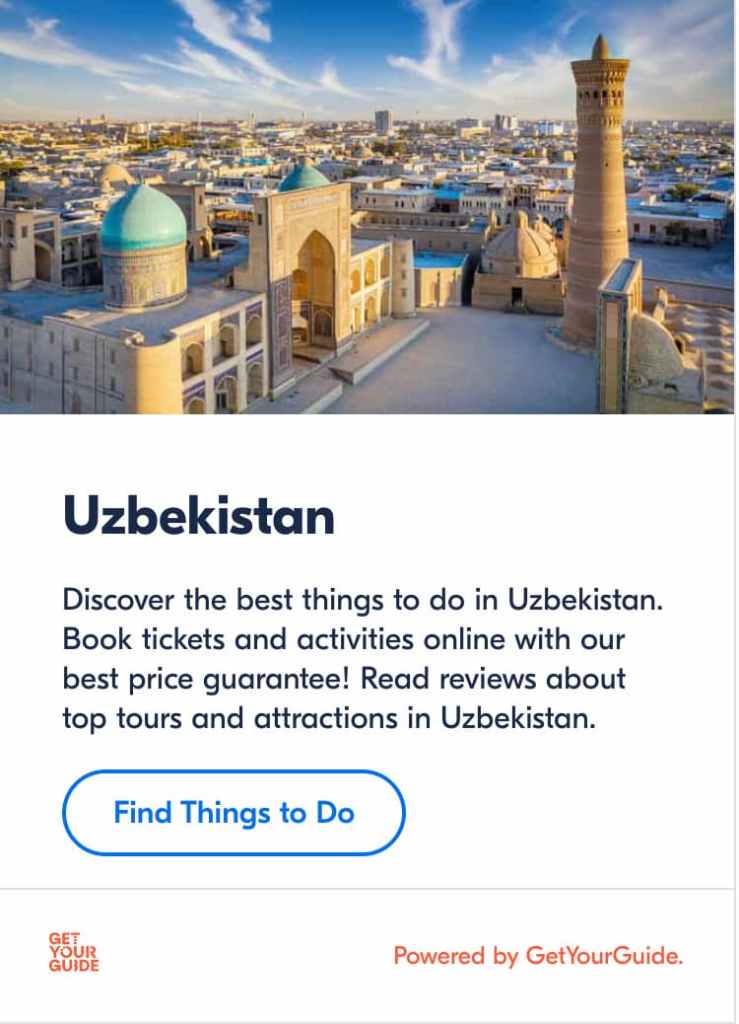Viewport: 739px width, 1024px height.
Task: Open the Uzbekistan destination photo
Action: (x=368, y=207)
